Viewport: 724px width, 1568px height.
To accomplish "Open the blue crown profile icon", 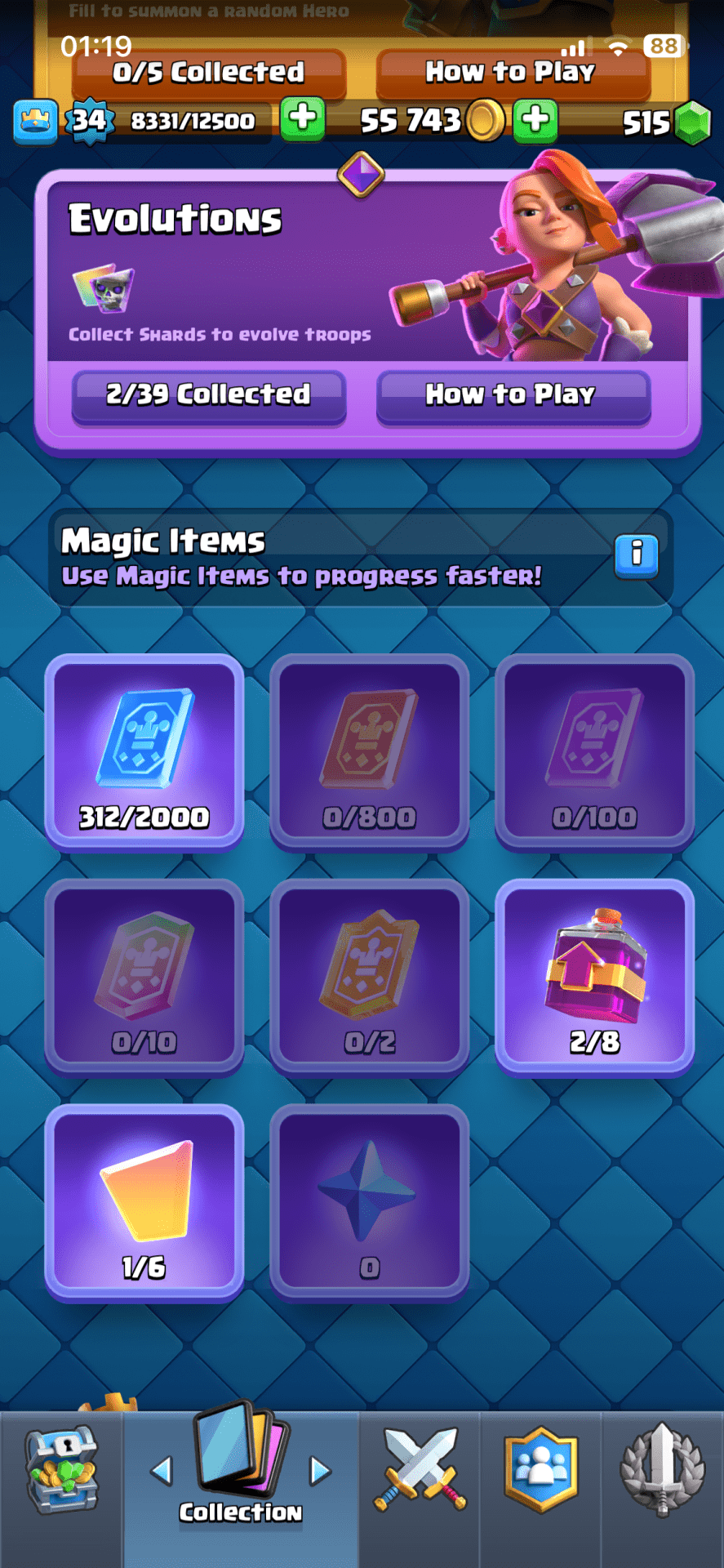I will pyautogui.click(x=35, y=122).
